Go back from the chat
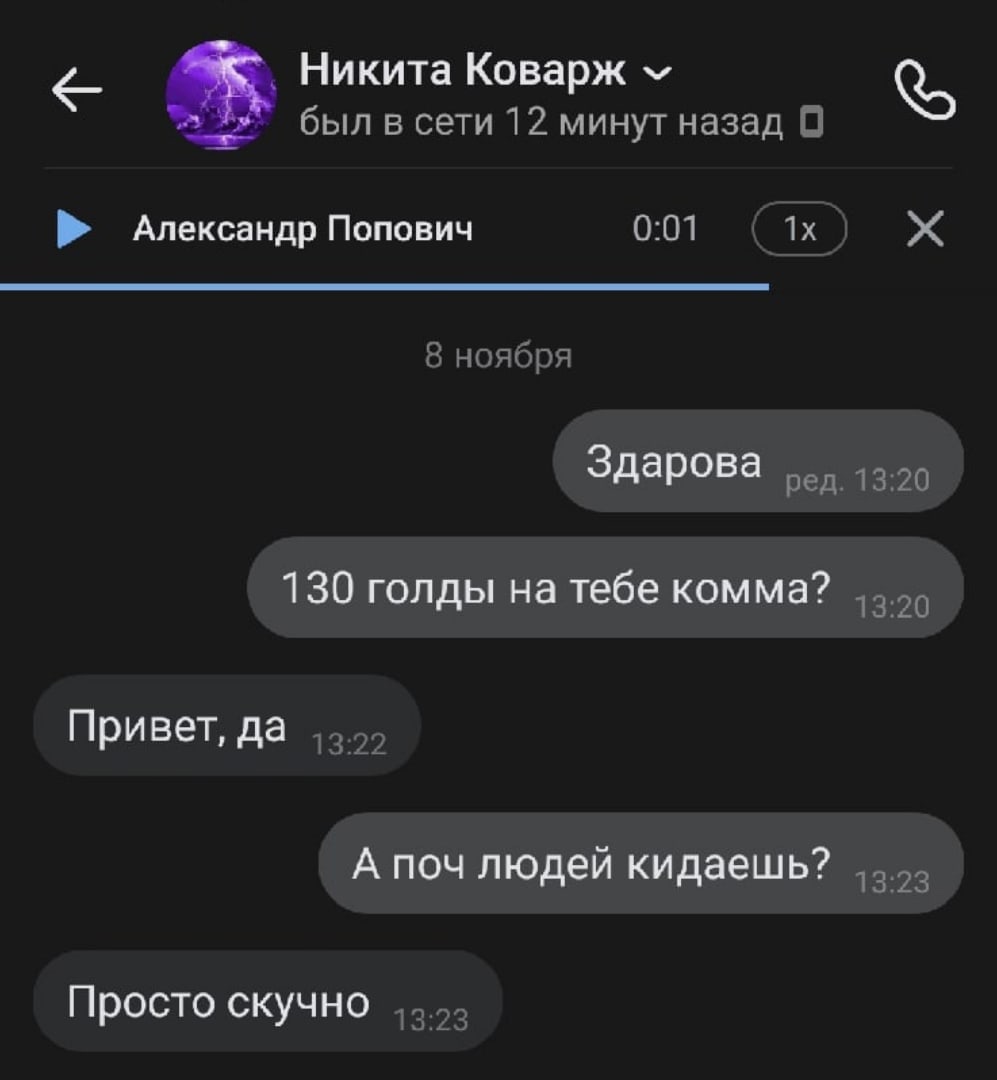The width and height of the screenshot is (997, 1080). pos(77,93)
